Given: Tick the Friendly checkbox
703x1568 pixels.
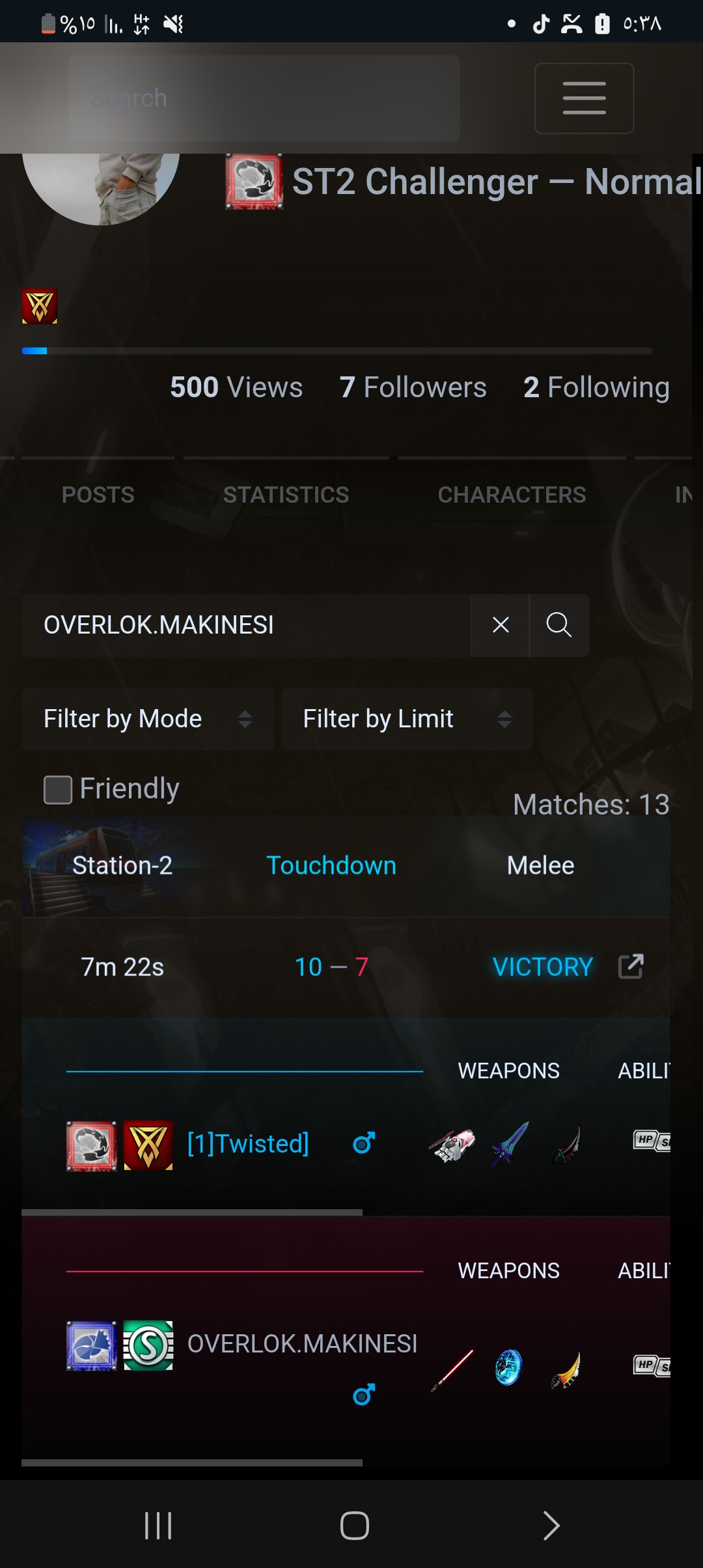Looking at the screenshot, I should [58, 790].
